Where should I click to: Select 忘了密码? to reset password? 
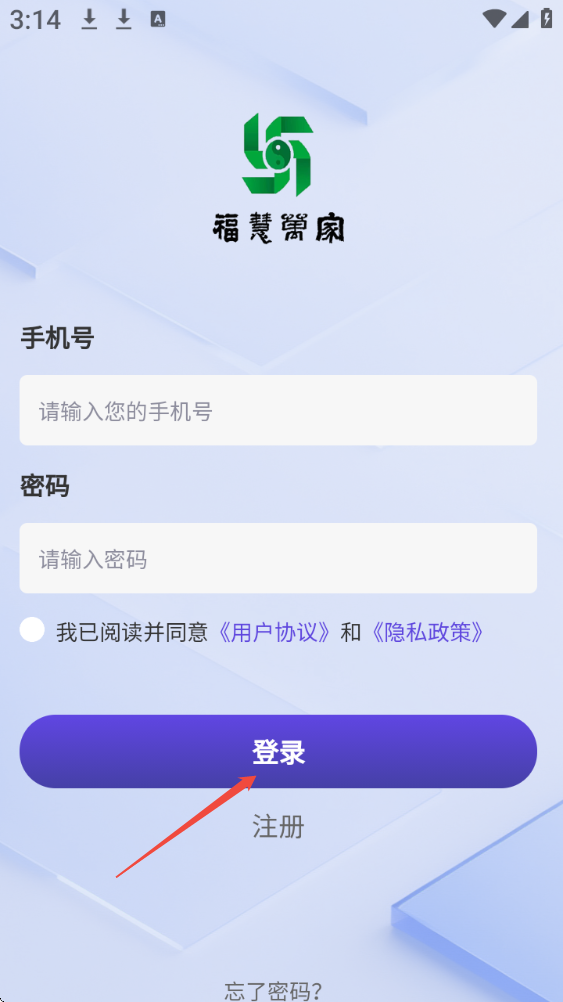point(273,990)
